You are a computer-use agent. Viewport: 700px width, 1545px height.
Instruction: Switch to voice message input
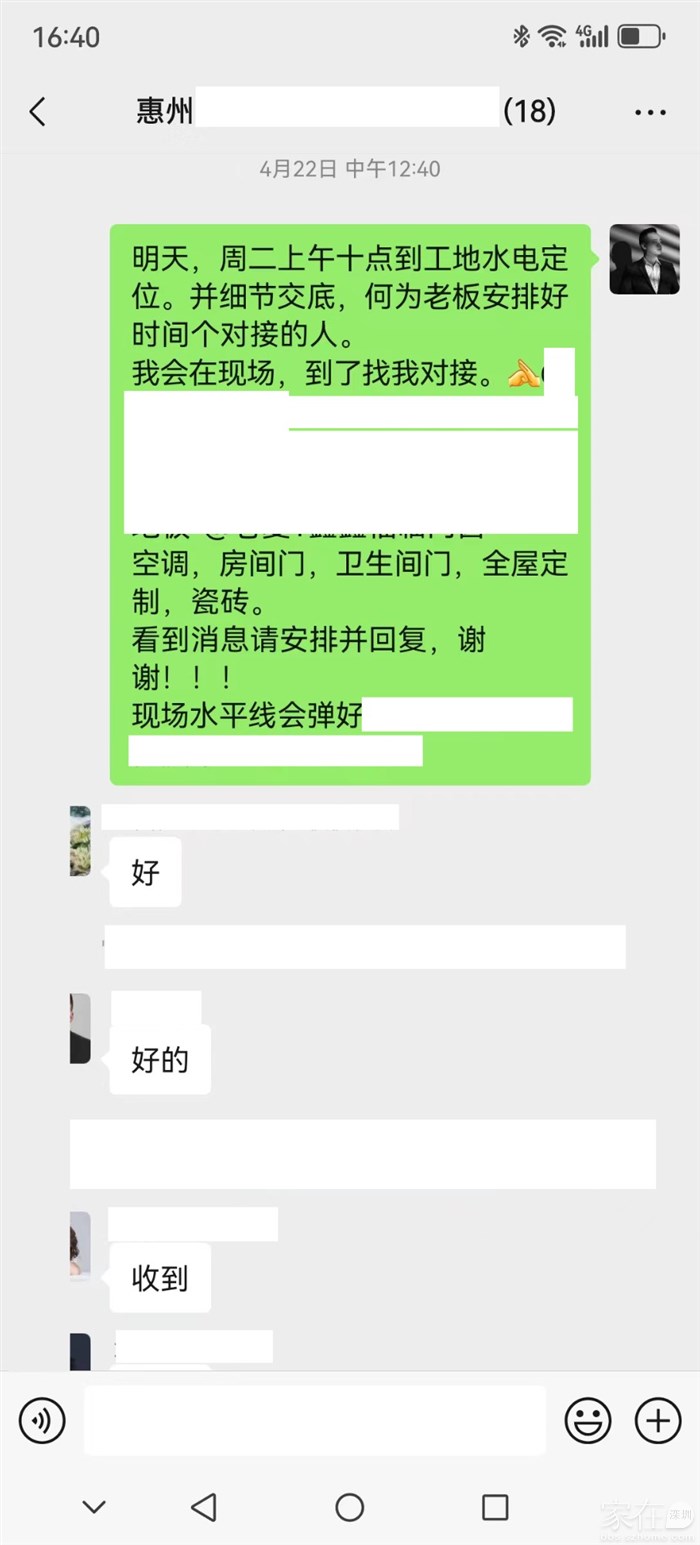pyautogui.click(x=42, y=1420)
